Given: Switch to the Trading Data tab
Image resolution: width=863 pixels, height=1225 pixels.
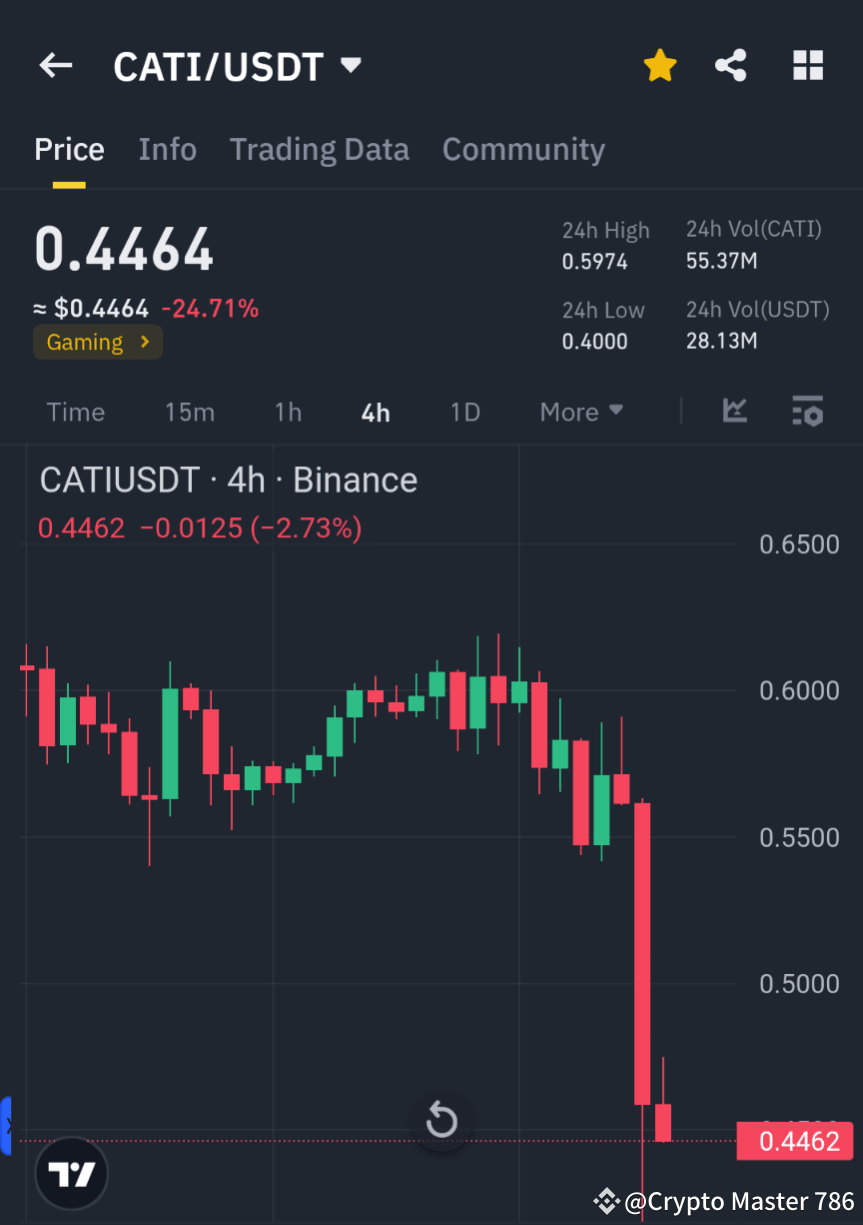Looking at the screenshot, I should [x=319, y=148].
